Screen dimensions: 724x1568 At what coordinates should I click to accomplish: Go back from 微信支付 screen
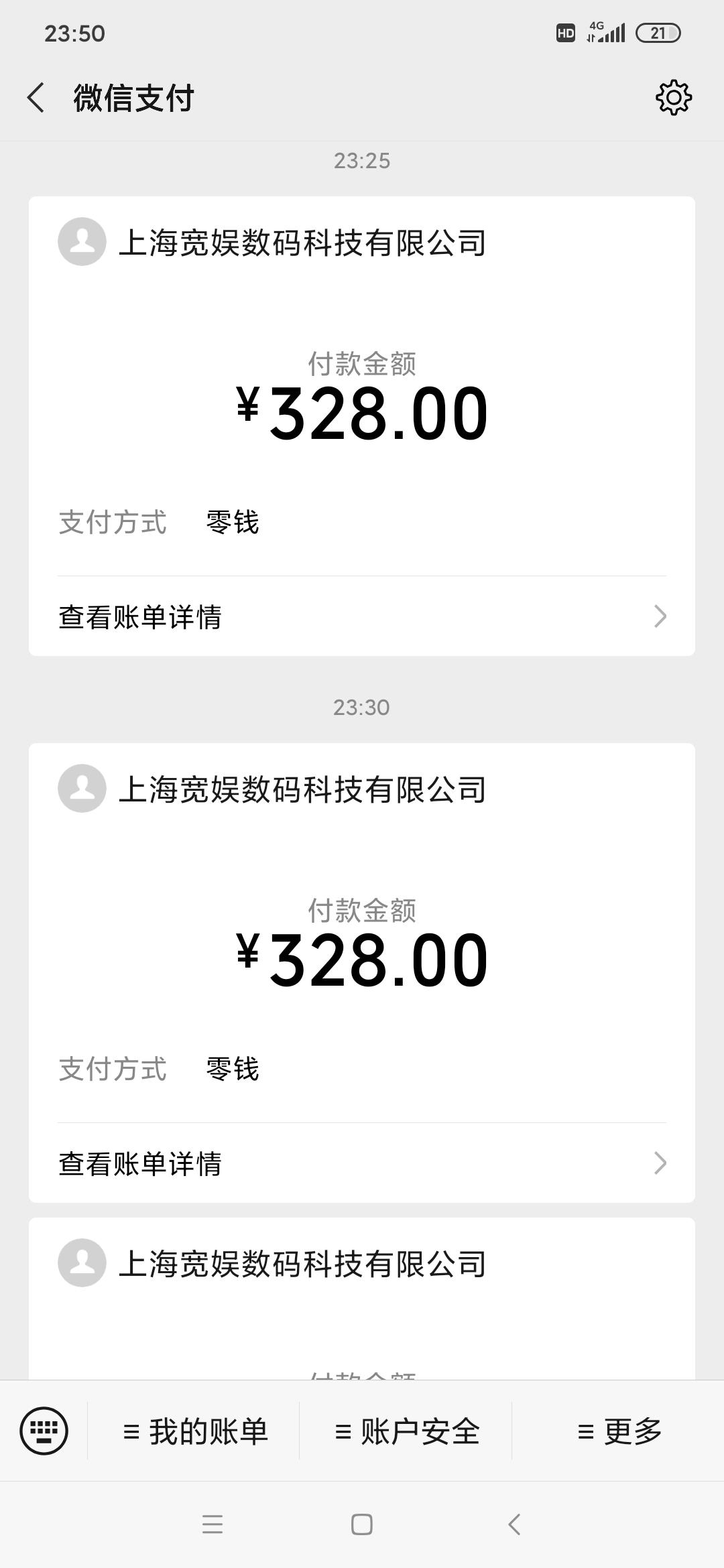(x=36, y=98)
